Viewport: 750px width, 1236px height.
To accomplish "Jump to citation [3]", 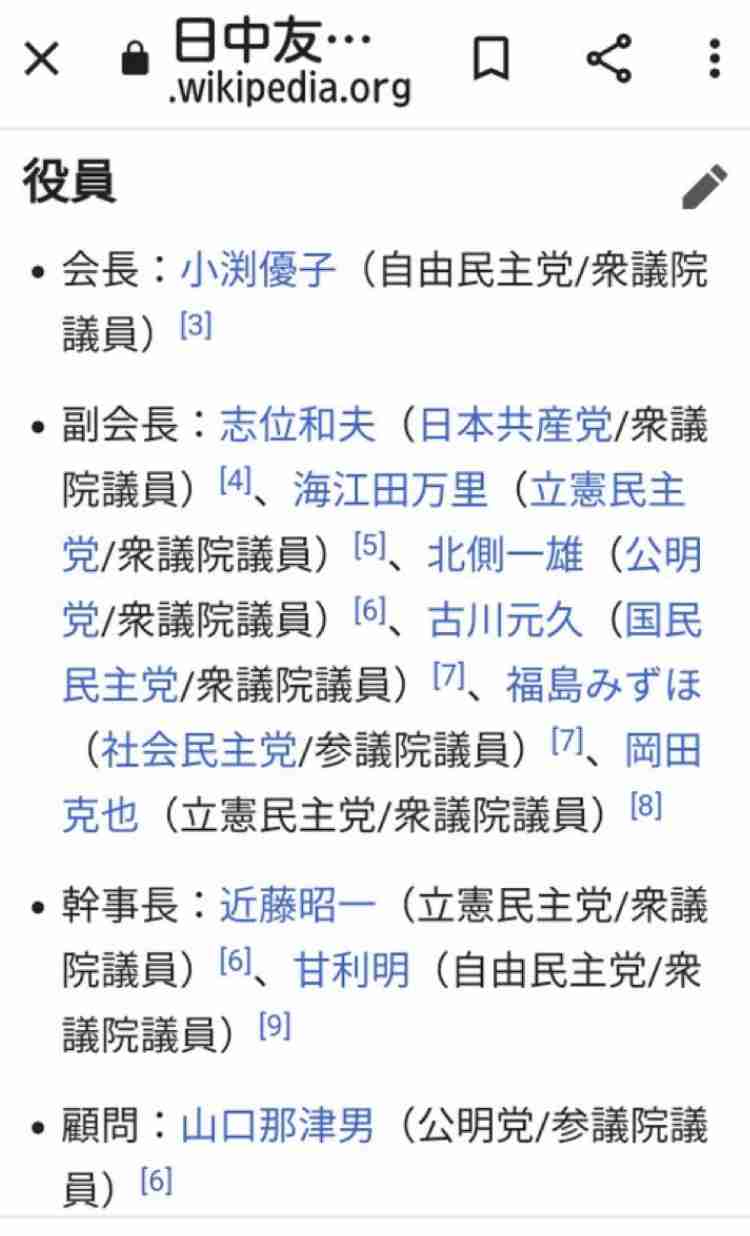I will [195, 327].
